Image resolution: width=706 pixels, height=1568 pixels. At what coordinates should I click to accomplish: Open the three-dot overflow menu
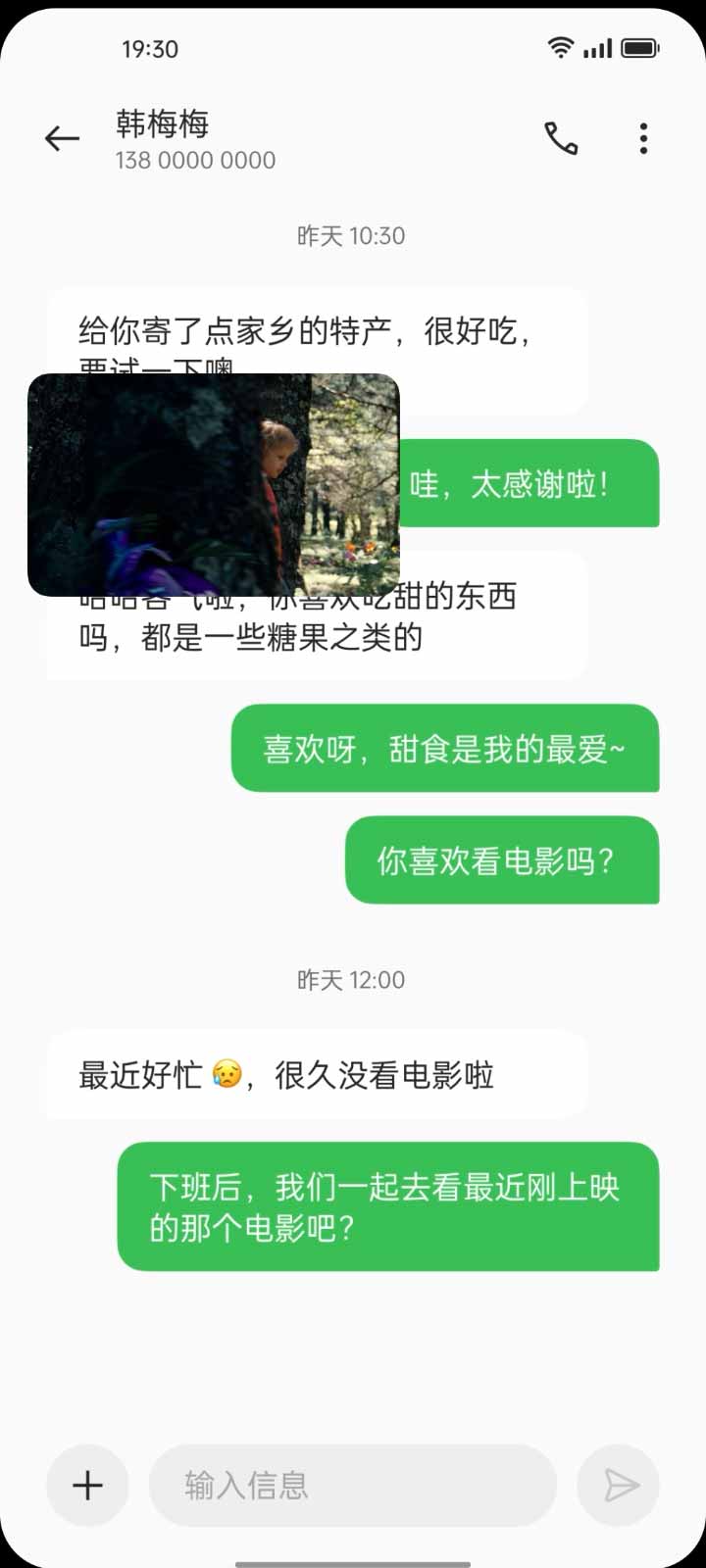(x=643, y=139)
